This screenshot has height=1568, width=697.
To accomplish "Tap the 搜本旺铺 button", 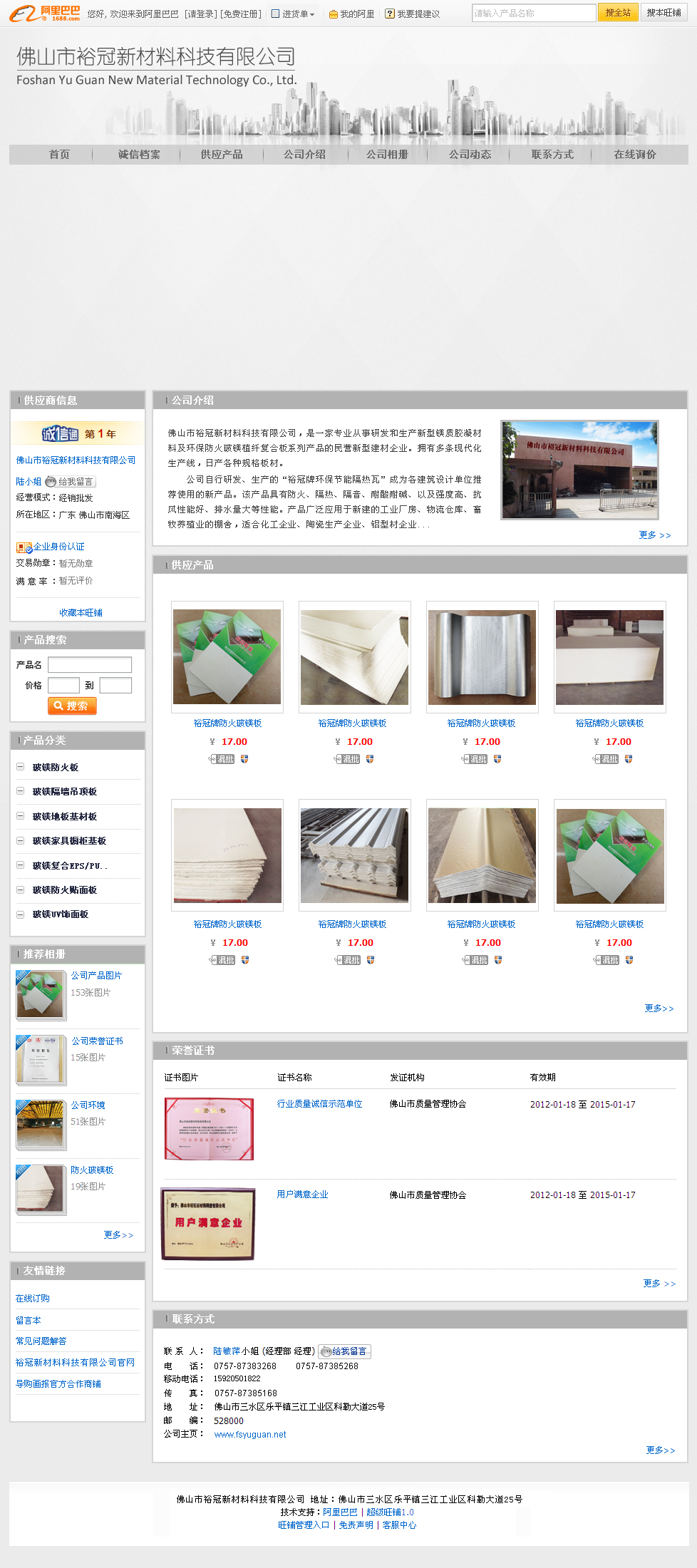I will click(x=664, y=13).
